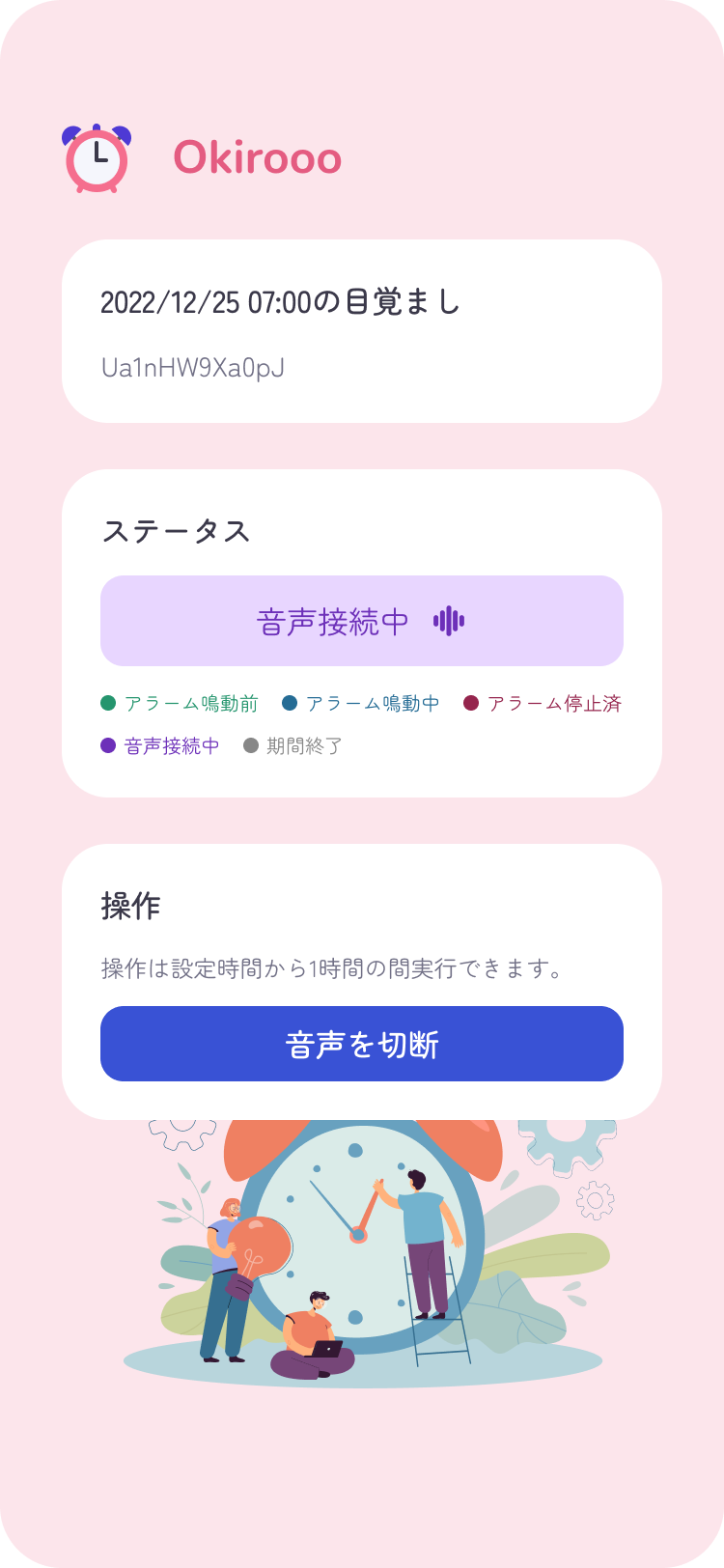Image resolution: width=724 pixels, height=1568 pixels.
Task: Click the Okirooo title text
Action: [256, 157]
